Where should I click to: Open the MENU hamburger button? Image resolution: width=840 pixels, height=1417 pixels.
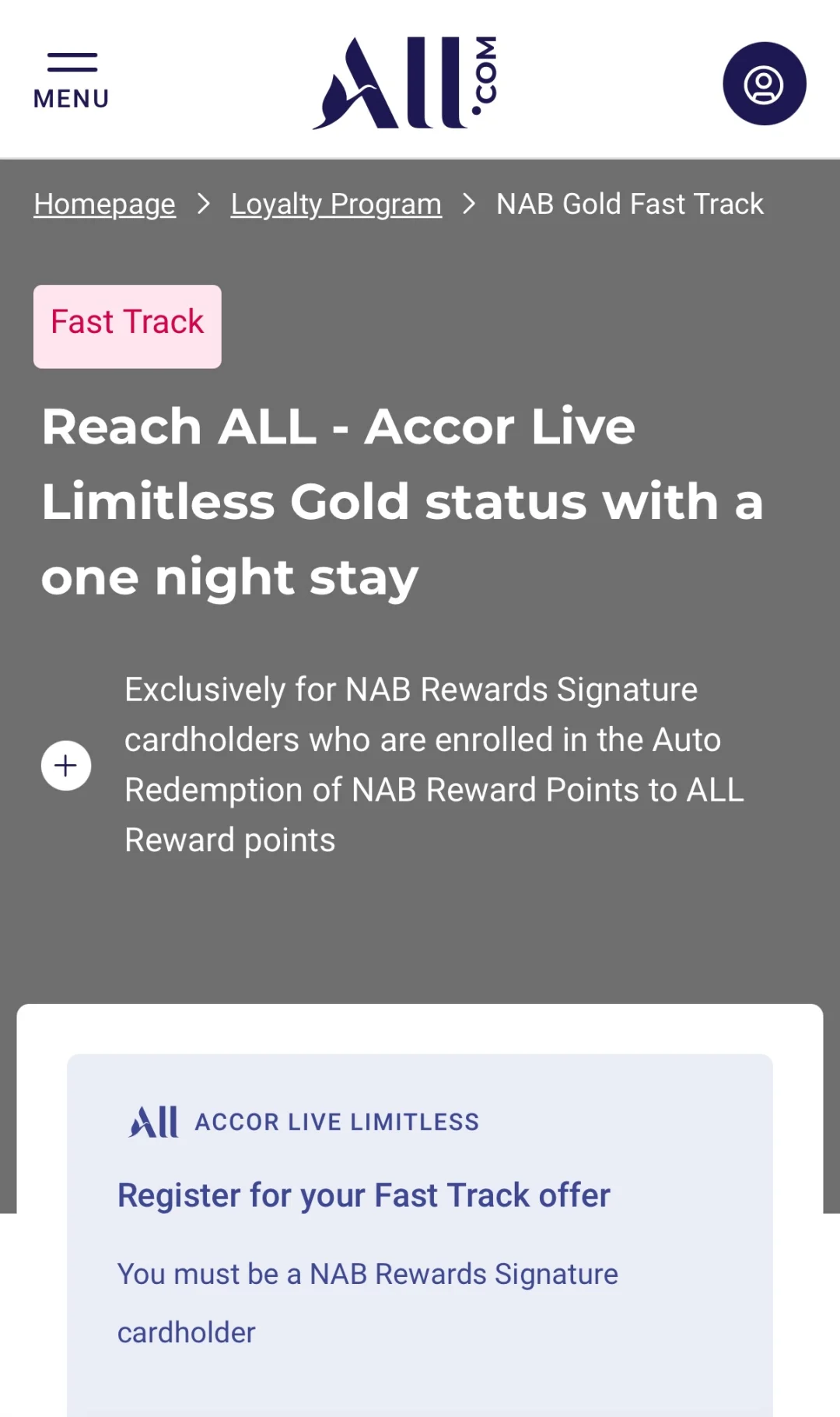[71, 82]
